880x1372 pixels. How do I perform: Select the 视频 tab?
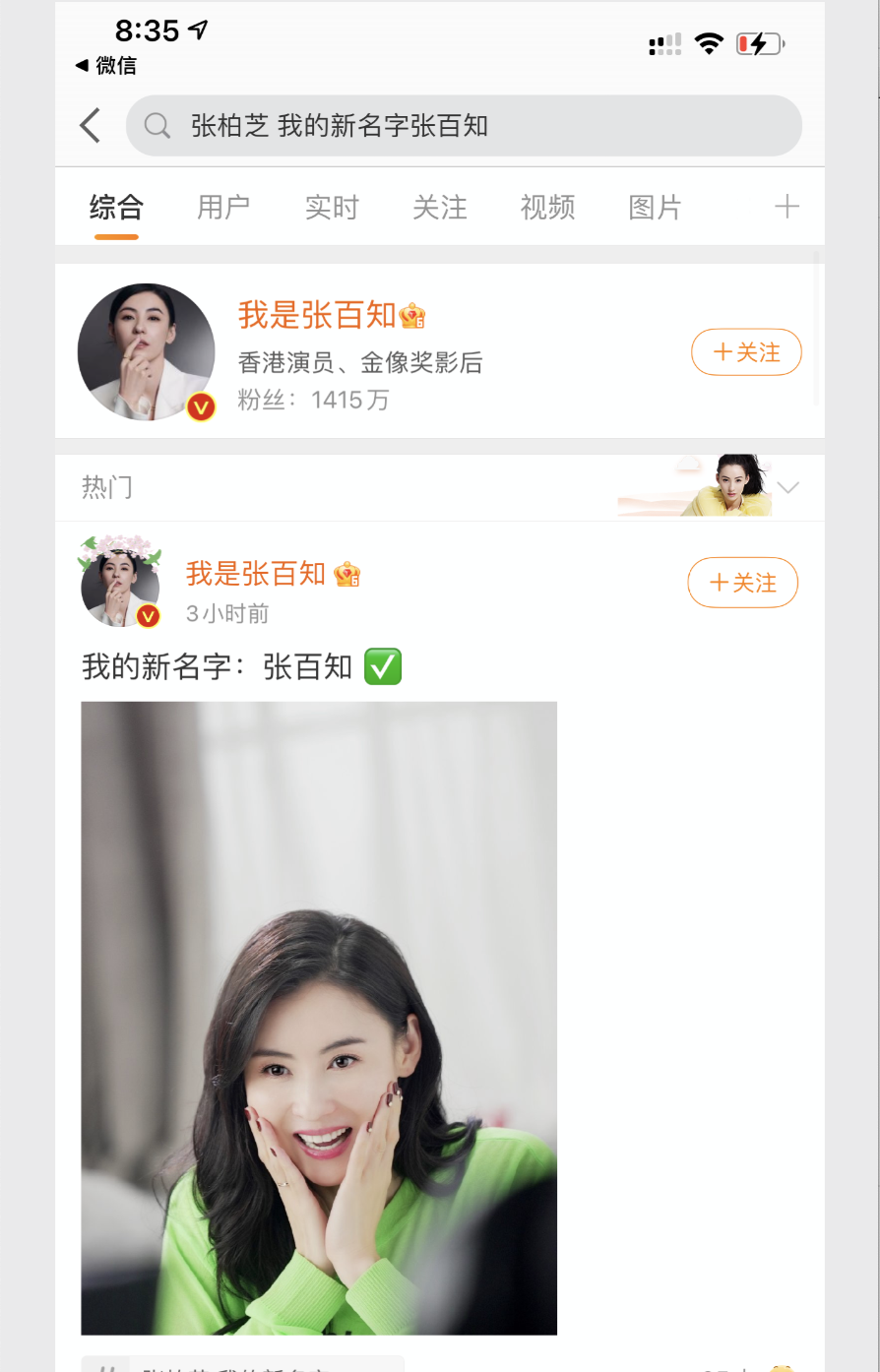[x=547, y=208]
